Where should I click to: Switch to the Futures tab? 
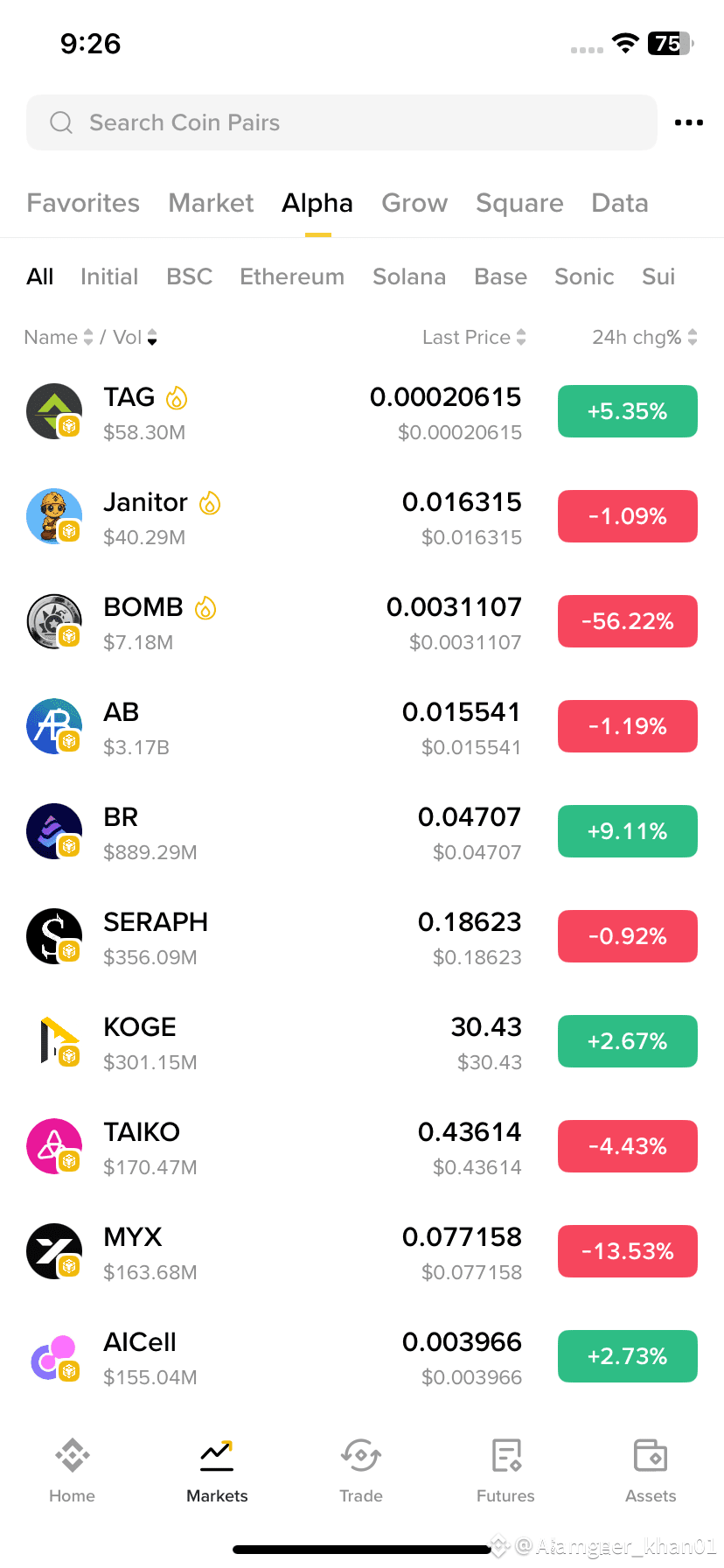tap(505, 1470)
